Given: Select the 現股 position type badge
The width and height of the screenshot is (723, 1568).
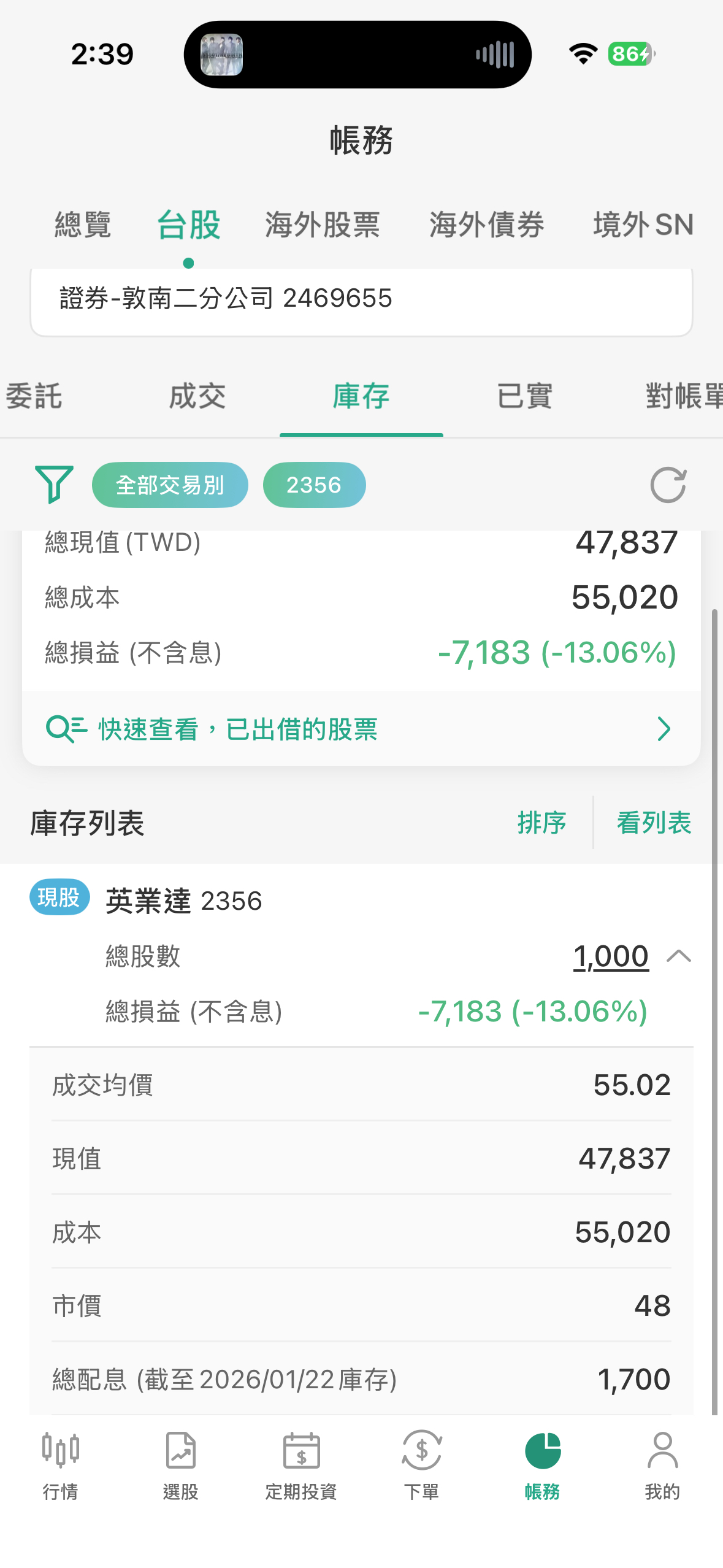Looking at the screenshot, I should pos(59,898).
